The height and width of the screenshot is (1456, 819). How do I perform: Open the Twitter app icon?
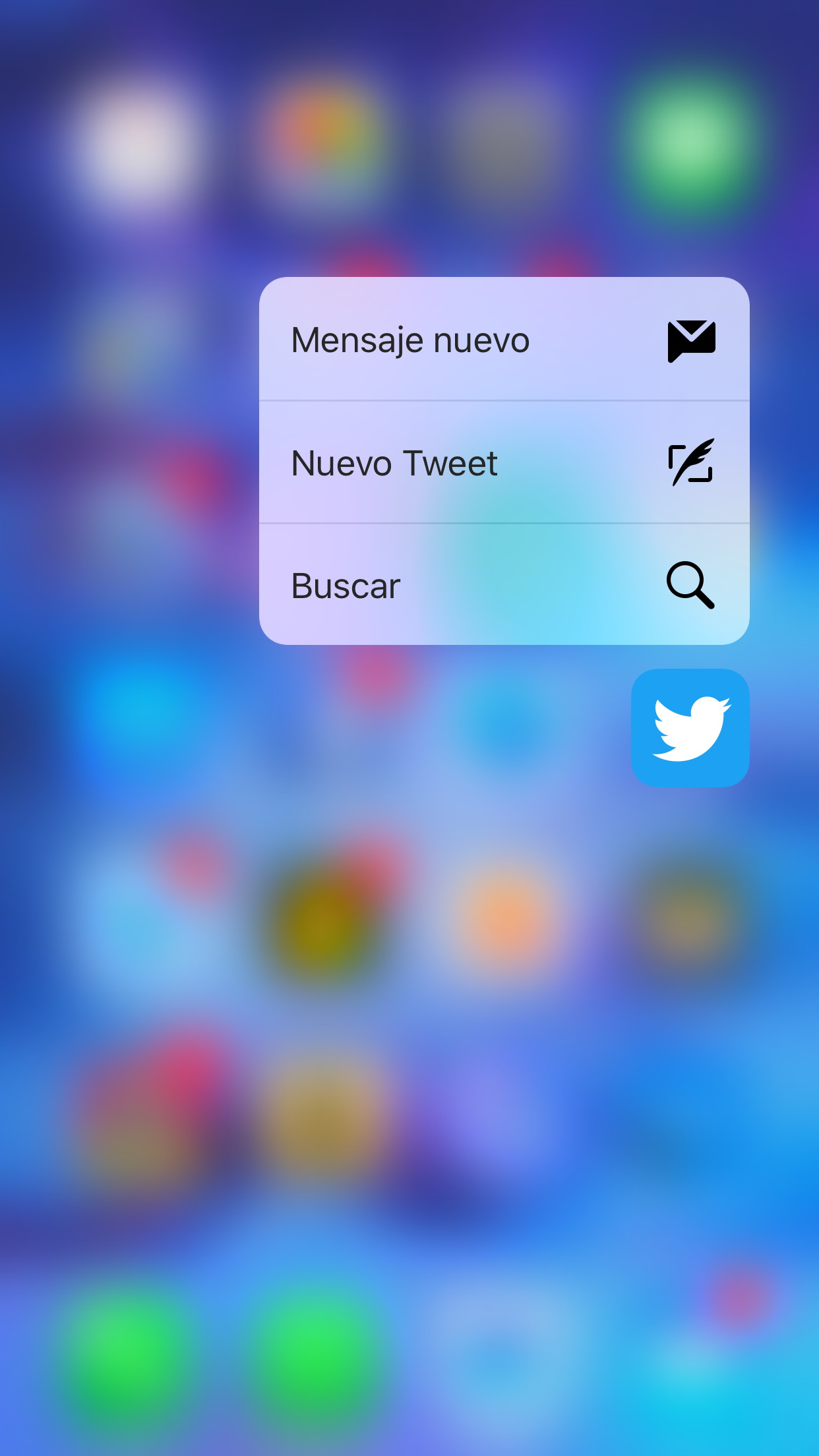point(690,728)
